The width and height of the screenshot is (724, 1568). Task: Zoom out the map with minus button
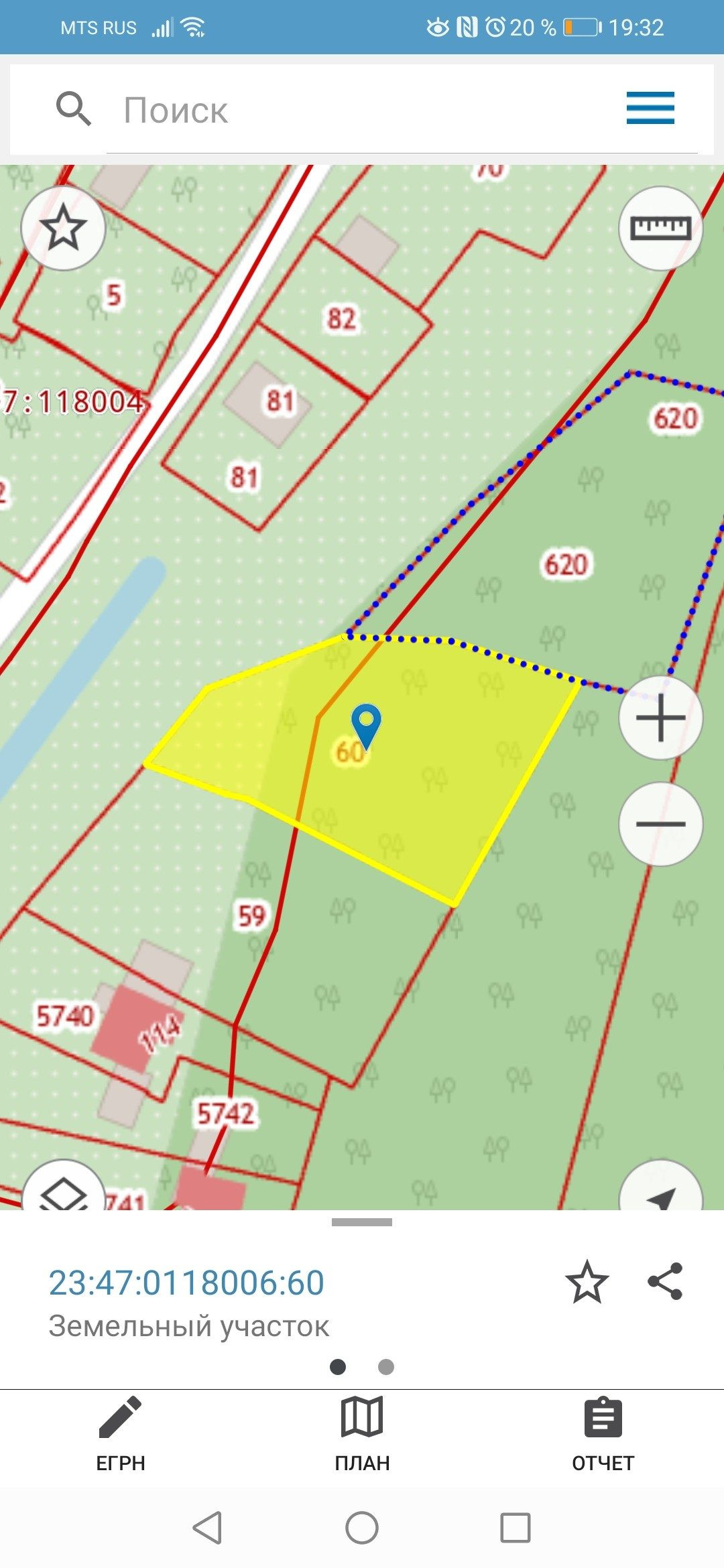660,824
